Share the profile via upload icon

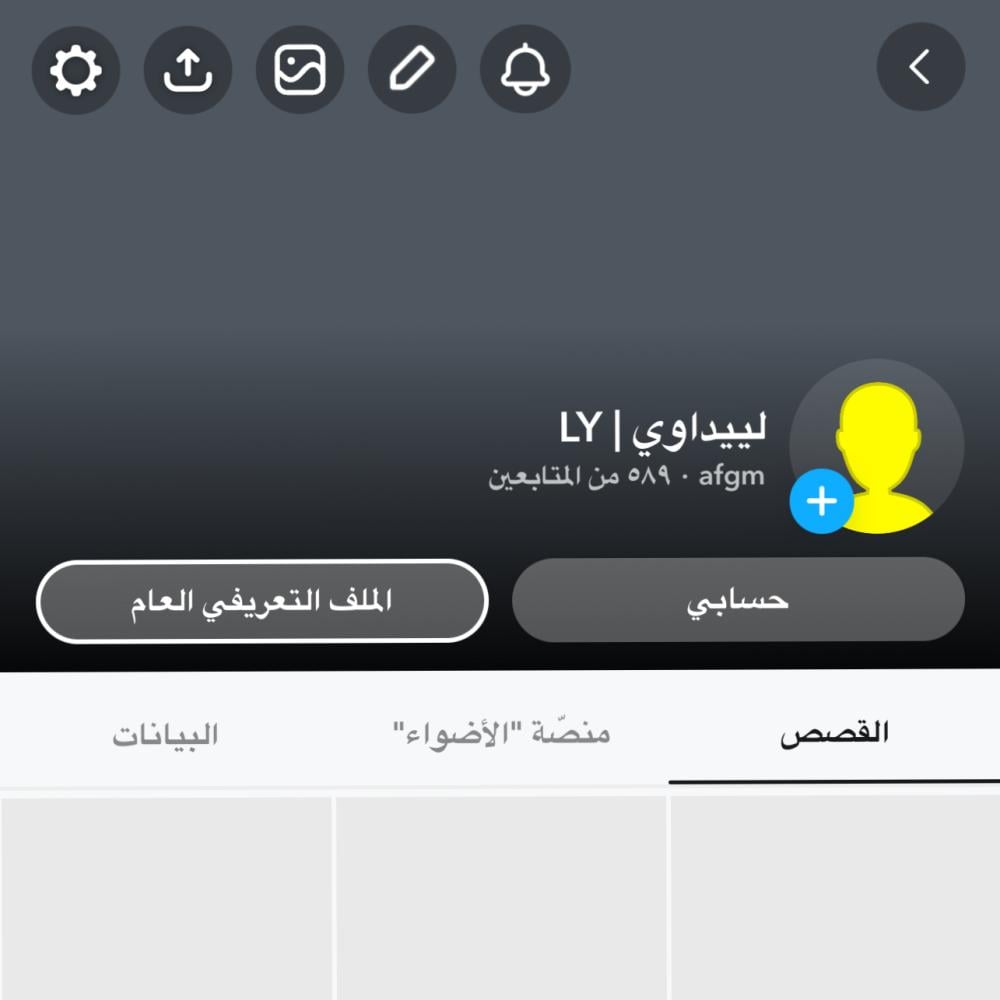coord(188,69)
